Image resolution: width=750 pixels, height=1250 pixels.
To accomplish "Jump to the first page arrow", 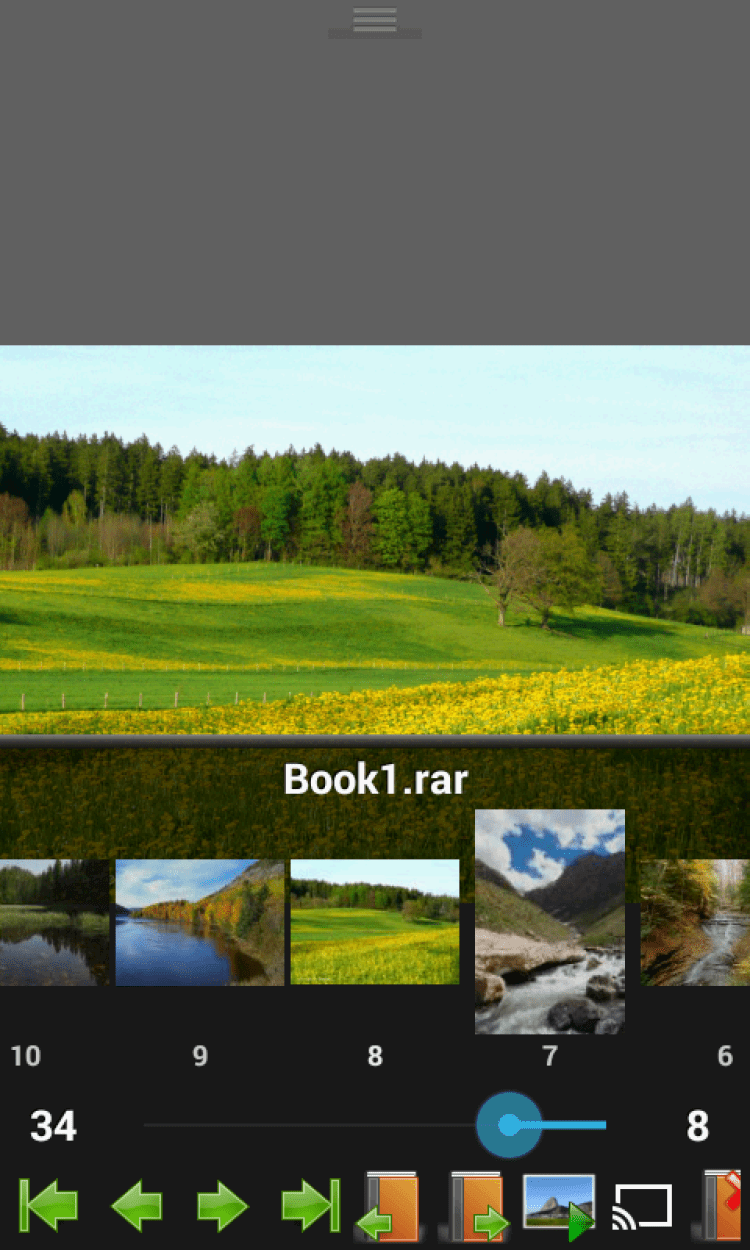I will [x=48, y=1205].
